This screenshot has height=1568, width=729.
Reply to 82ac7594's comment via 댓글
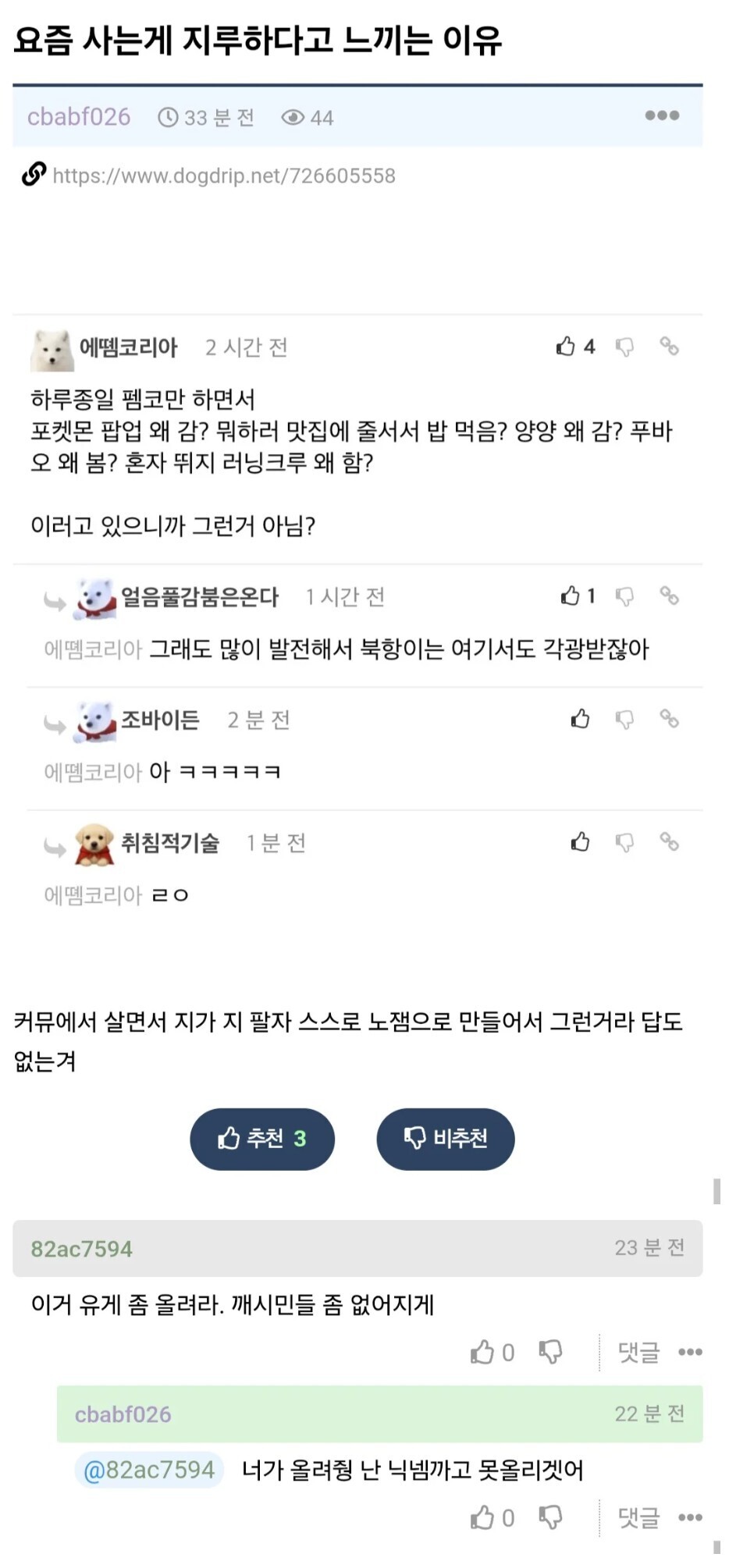(x=638, y=1353)
